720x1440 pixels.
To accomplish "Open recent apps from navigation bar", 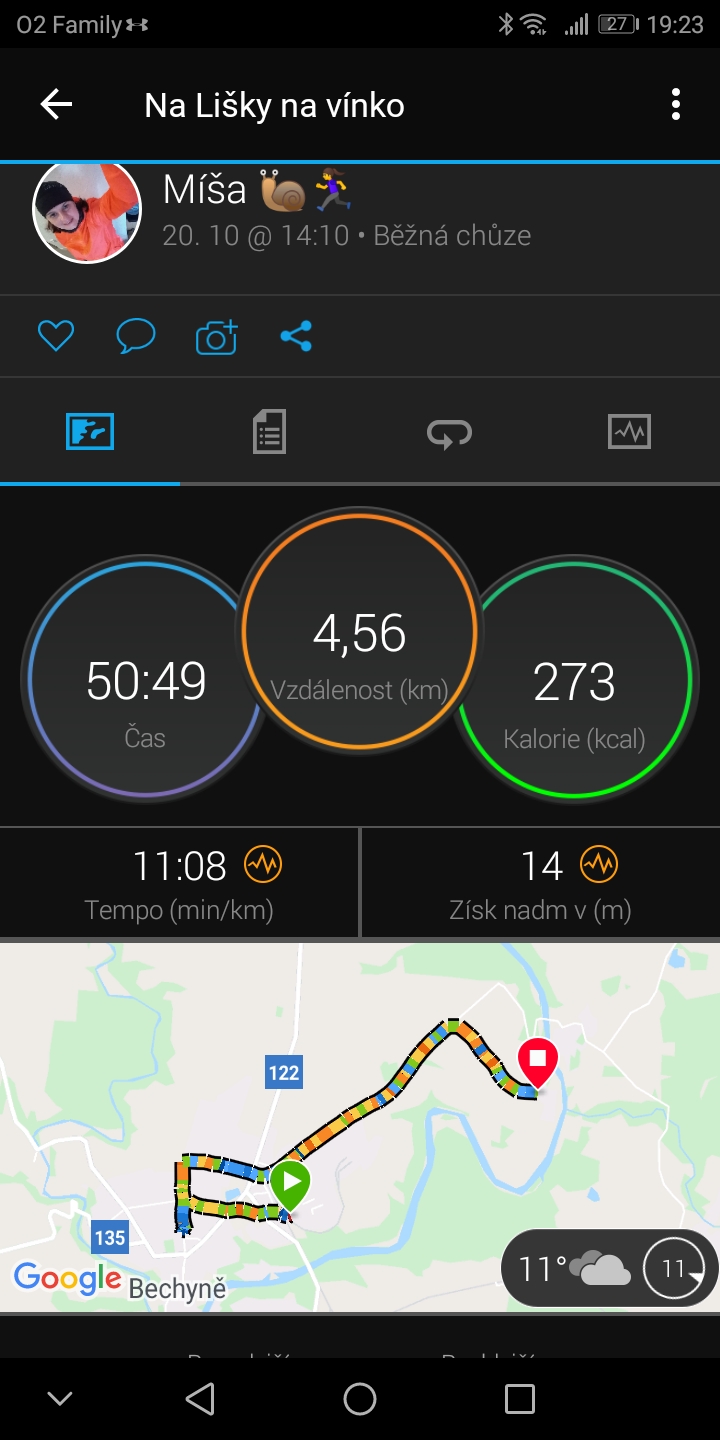I will (519, 1399).
